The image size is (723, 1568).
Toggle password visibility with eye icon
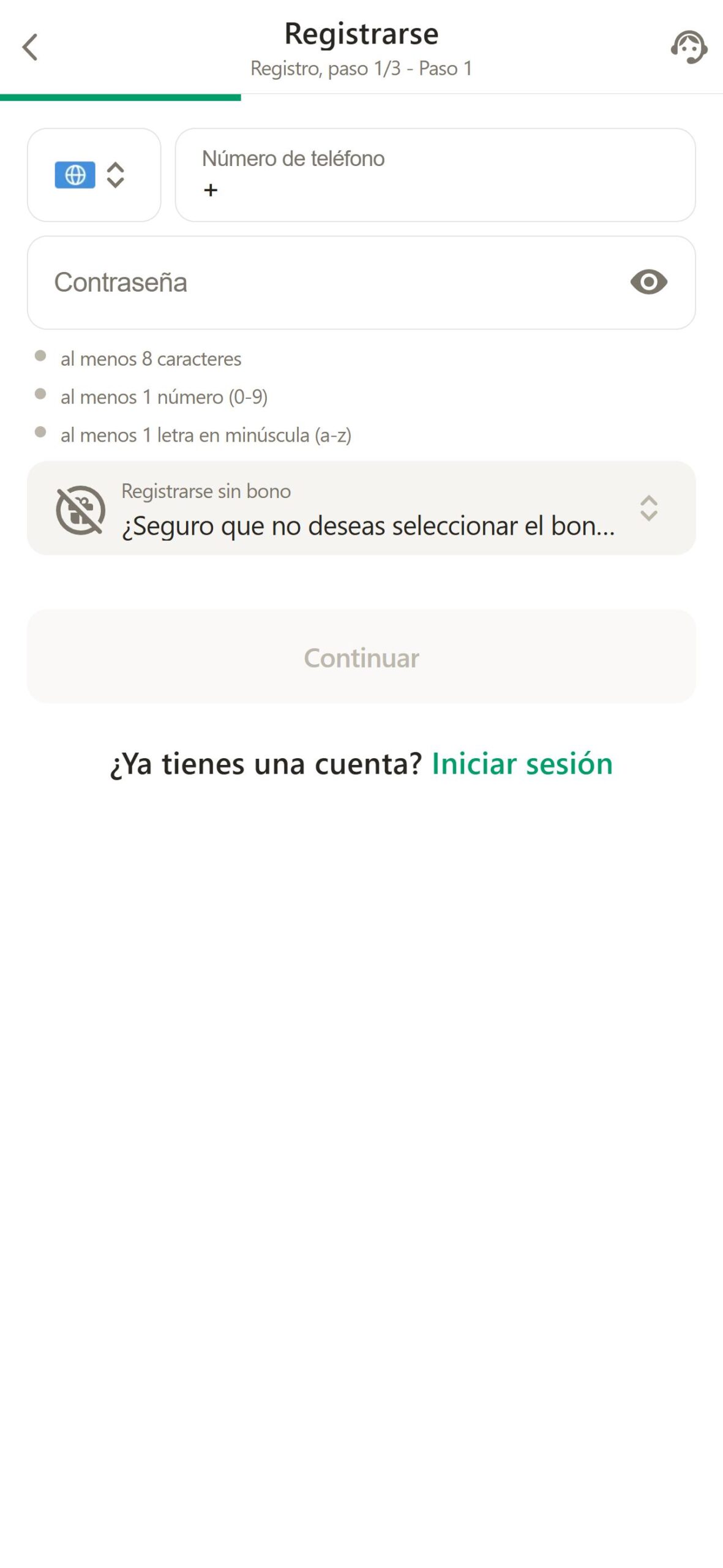coord(648,282)
